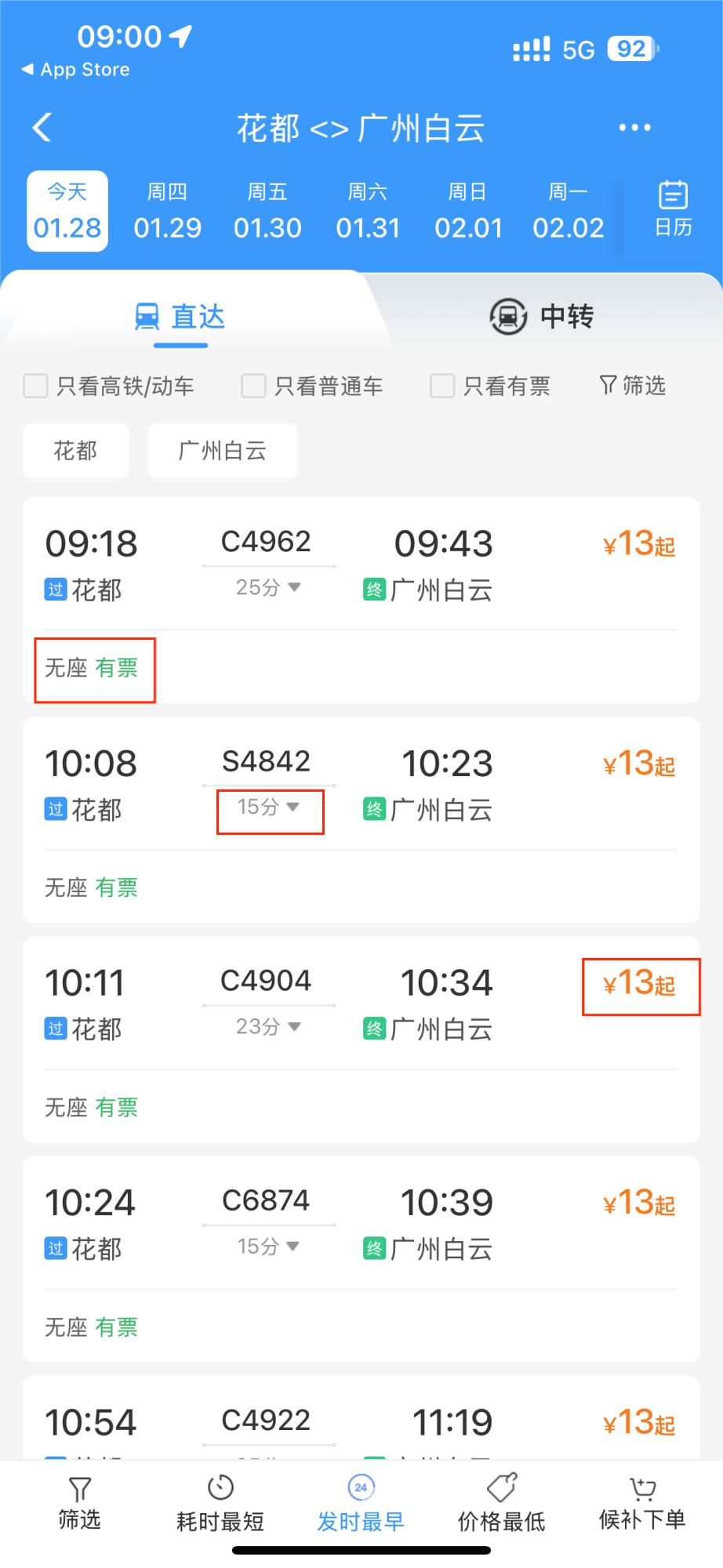The image size is (723, 1568).
Task: Open the 23分 stops dropdown for C4904
Action: coord(267,1025)
